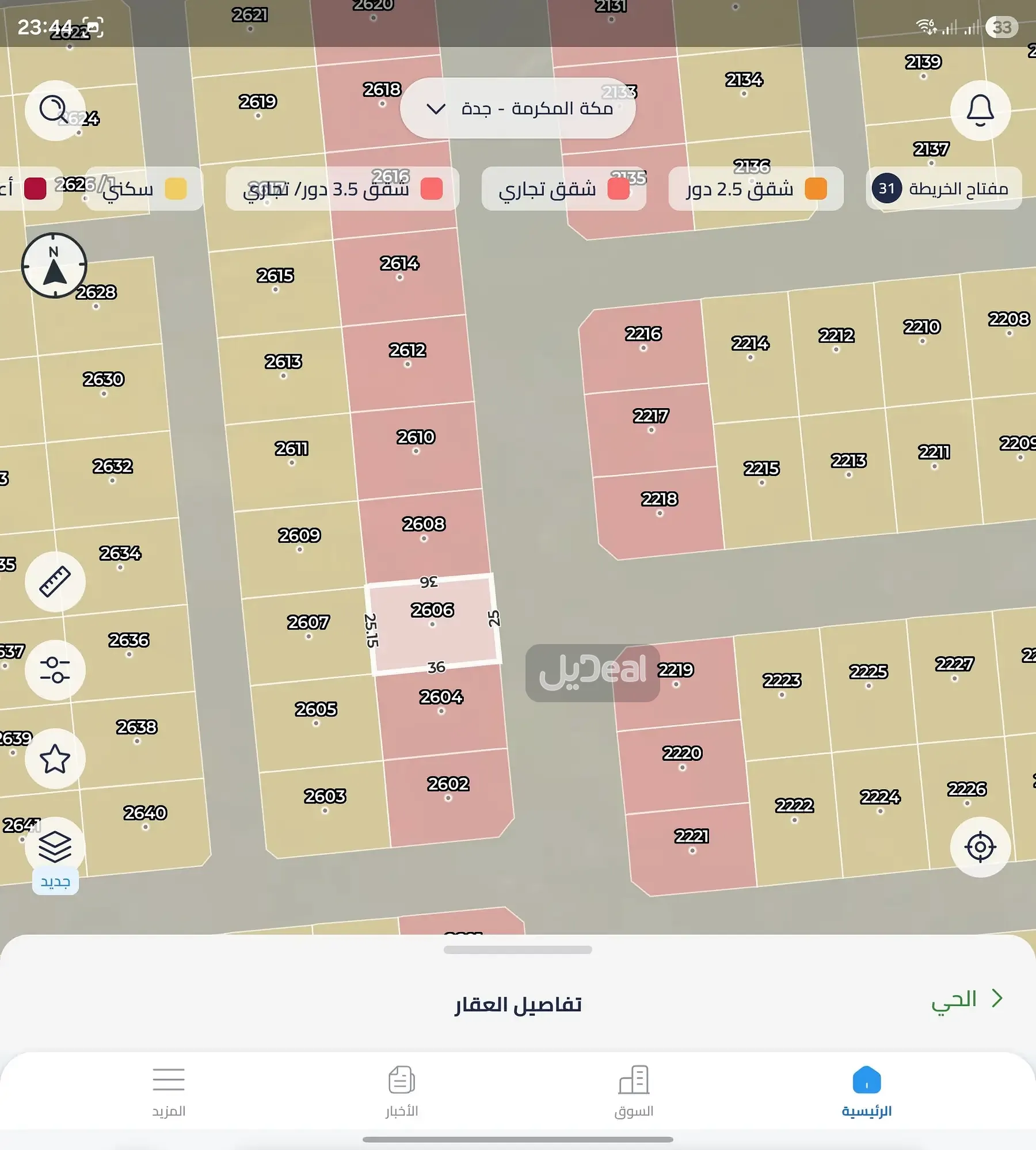This screenshot has height=1150, width=1036.
Task: Open the المزيد more tab
Action: coord(169,1091)
